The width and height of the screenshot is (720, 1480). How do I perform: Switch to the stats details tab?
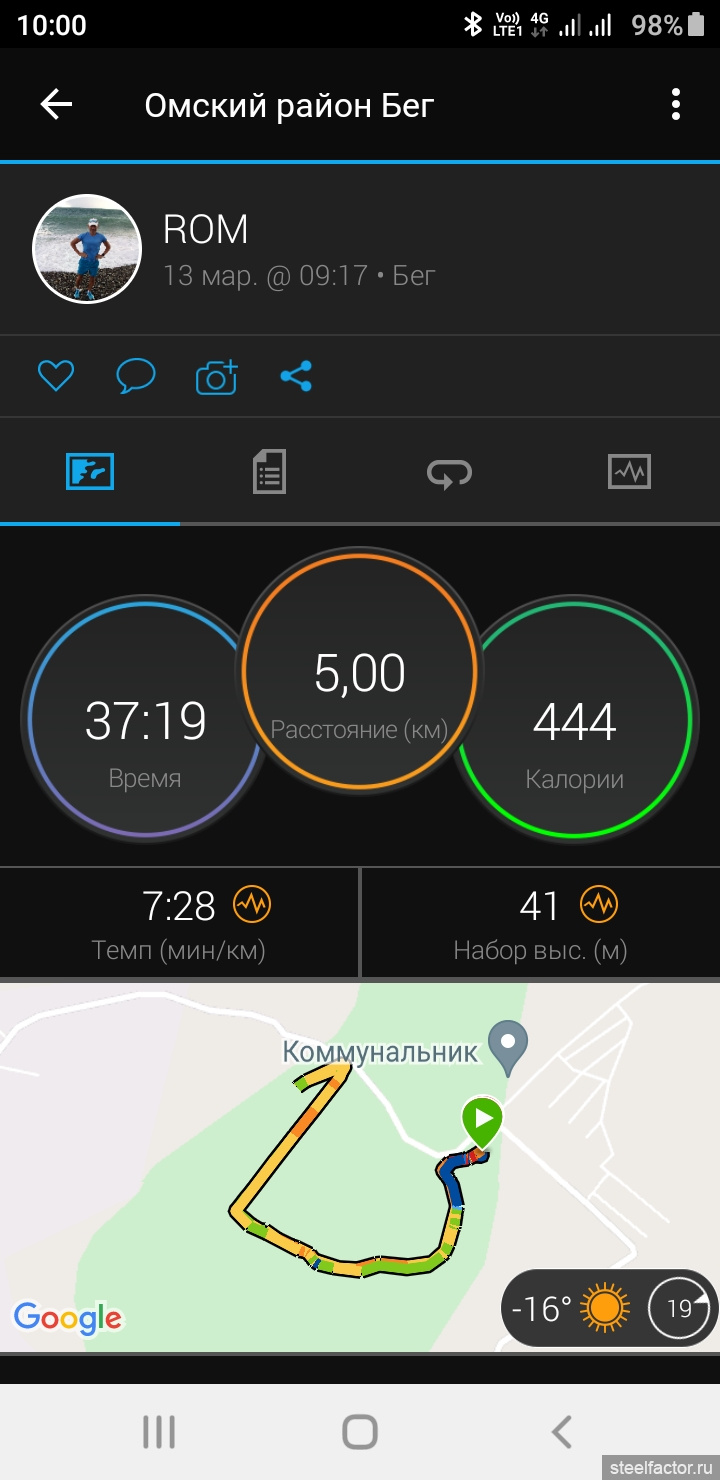pos(269,471)
